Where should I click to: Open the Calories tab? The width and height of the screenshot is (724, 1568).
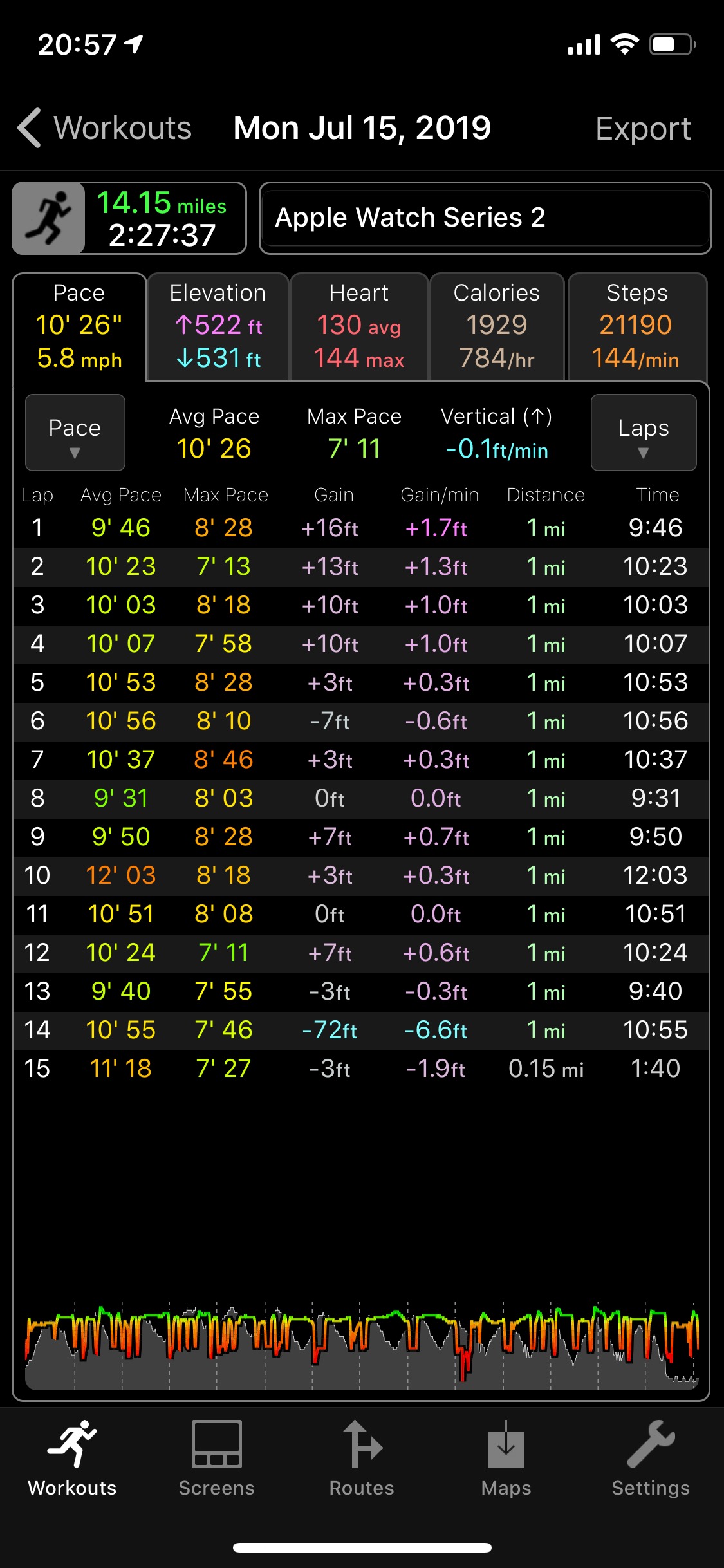(497, 327)
